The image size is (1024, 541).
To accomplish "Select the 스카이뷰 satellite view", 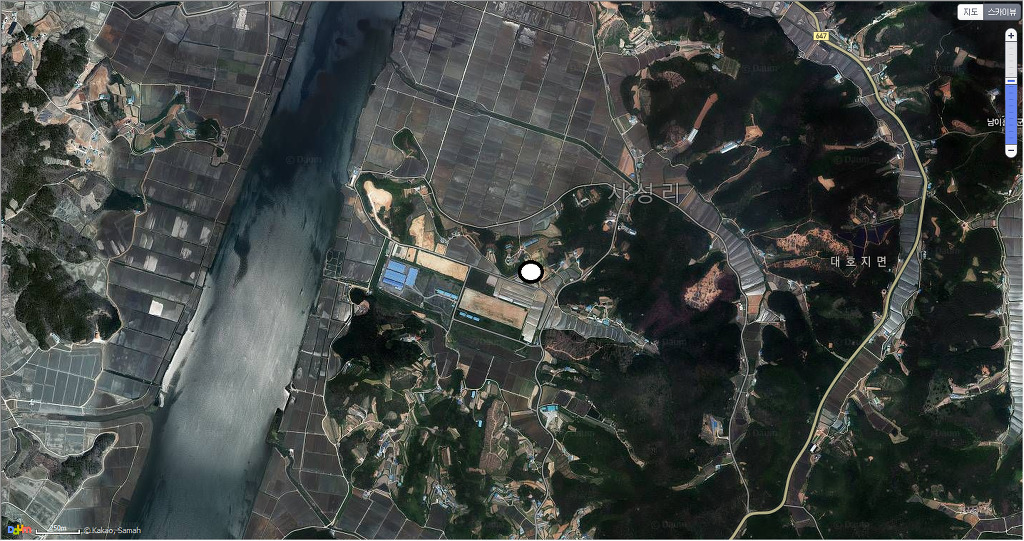I will [1000, 12].
